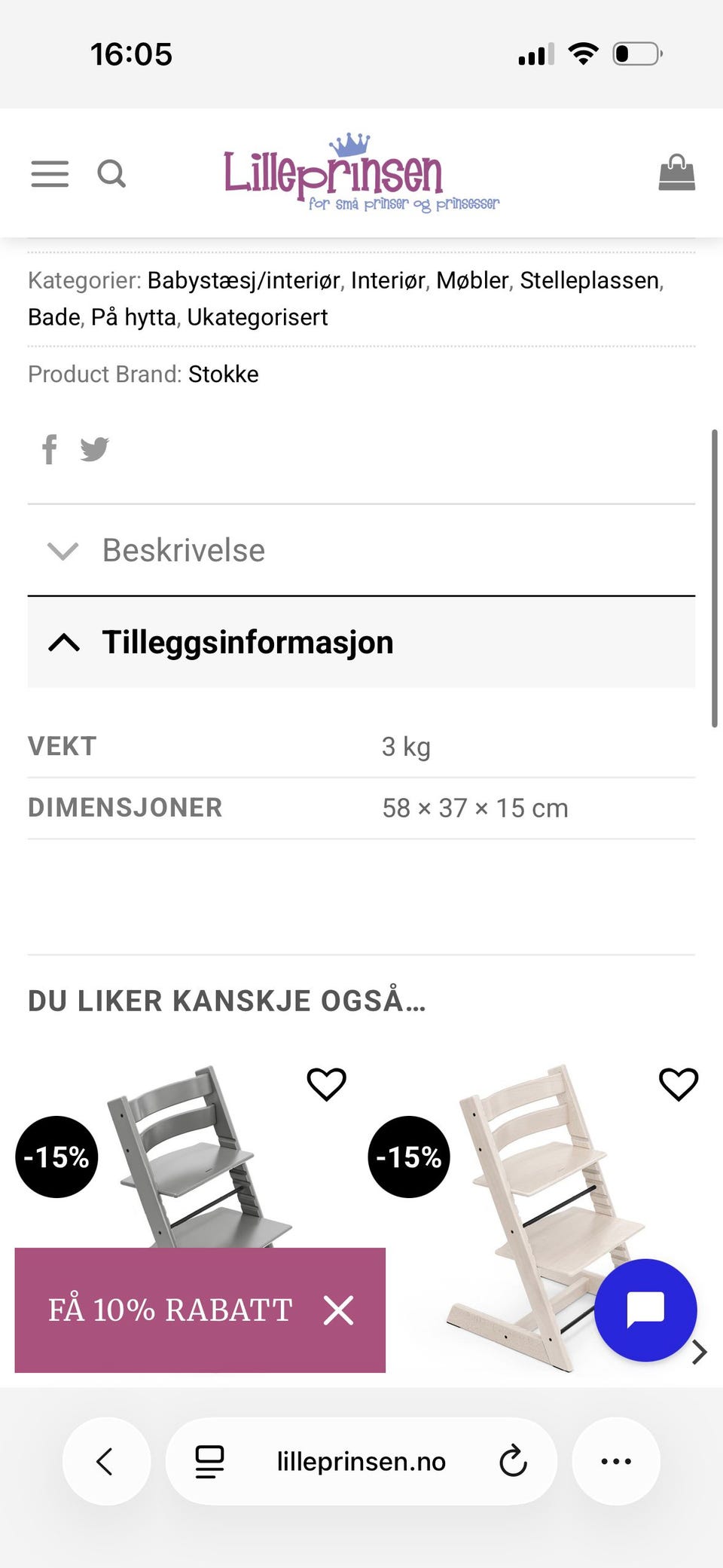The height and width of the screenshot is (1568, 723).
Task: Open Safari more options menu
Action: (x=616, y=1460)
